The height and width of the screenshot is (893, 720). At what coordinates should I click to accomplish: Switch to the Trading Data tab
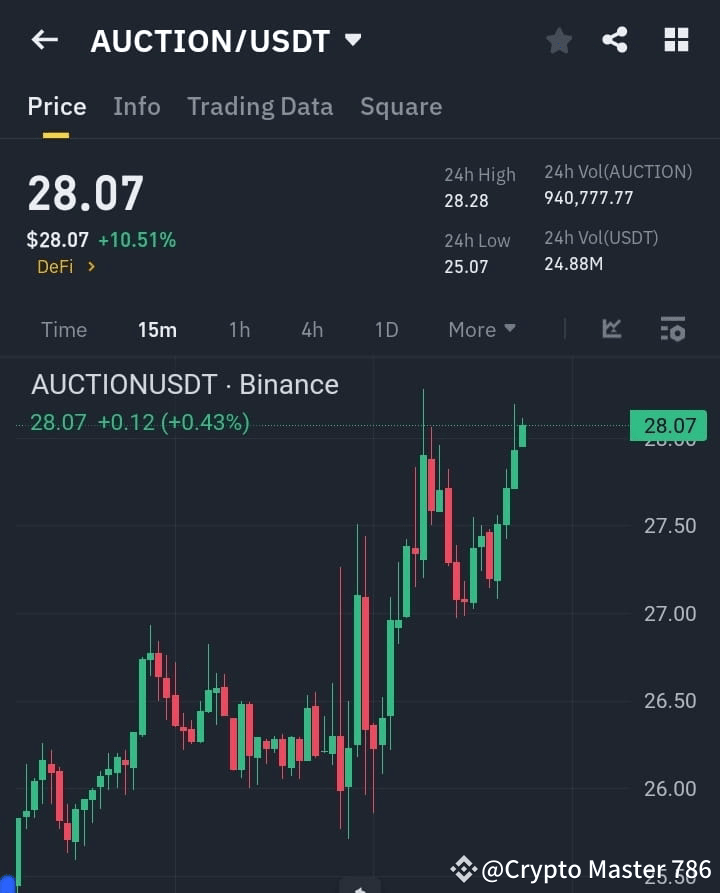coord(260,106)
